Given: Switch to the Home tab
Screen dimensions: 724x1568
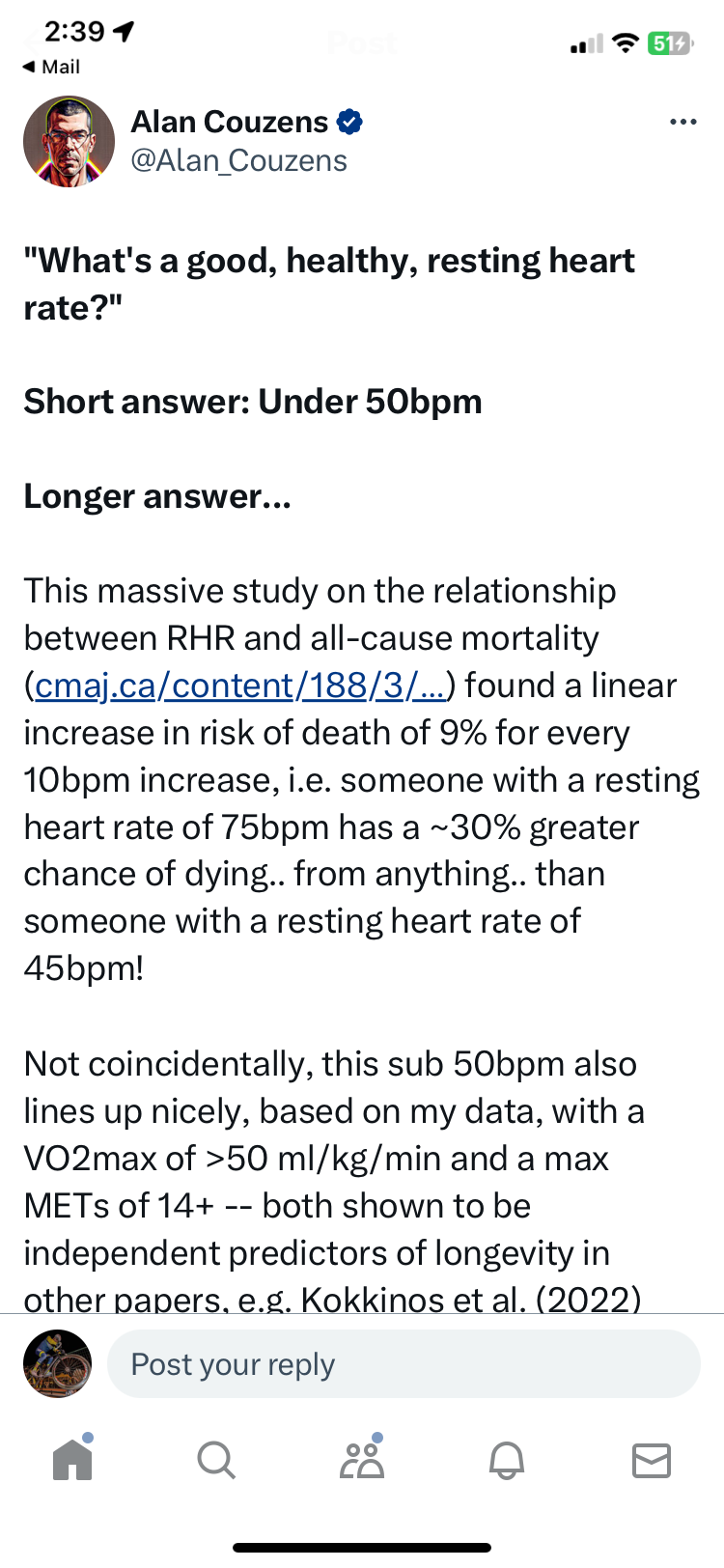Looking at the screenshot, I should [72, 1458].
